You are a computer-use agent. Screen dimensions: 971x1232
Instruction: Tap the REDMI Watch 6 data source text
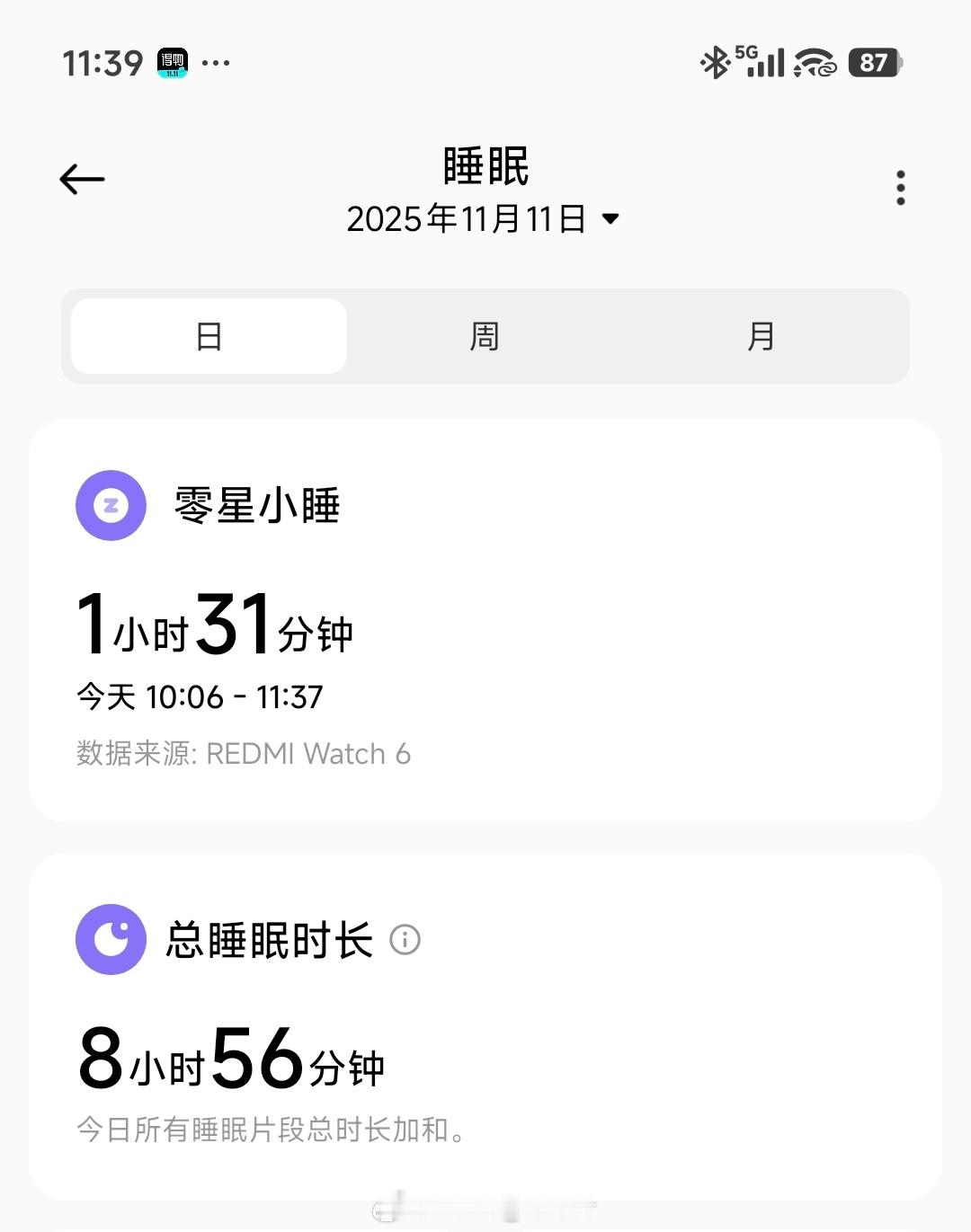243,753
